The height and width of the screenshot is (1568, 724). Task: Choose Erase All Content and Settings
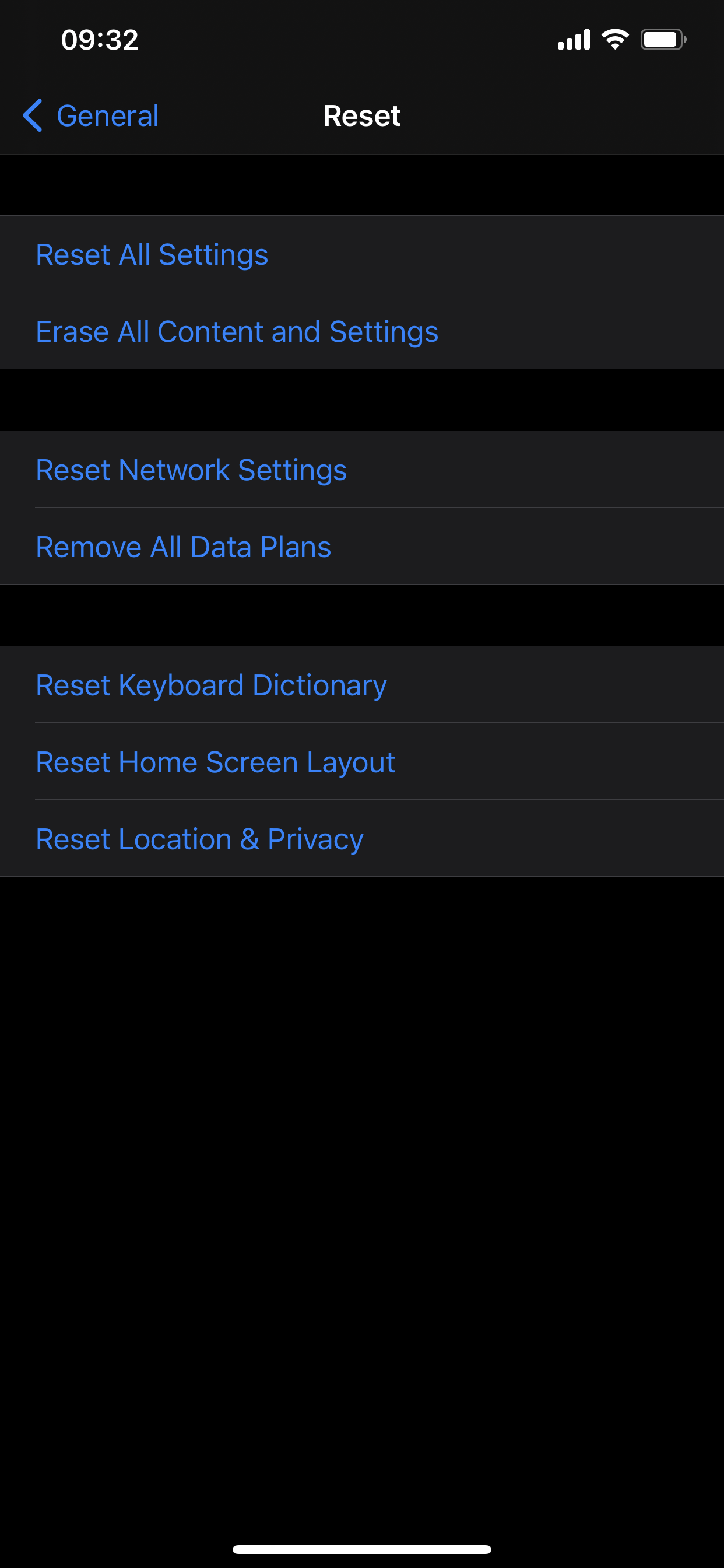(237, 332)
